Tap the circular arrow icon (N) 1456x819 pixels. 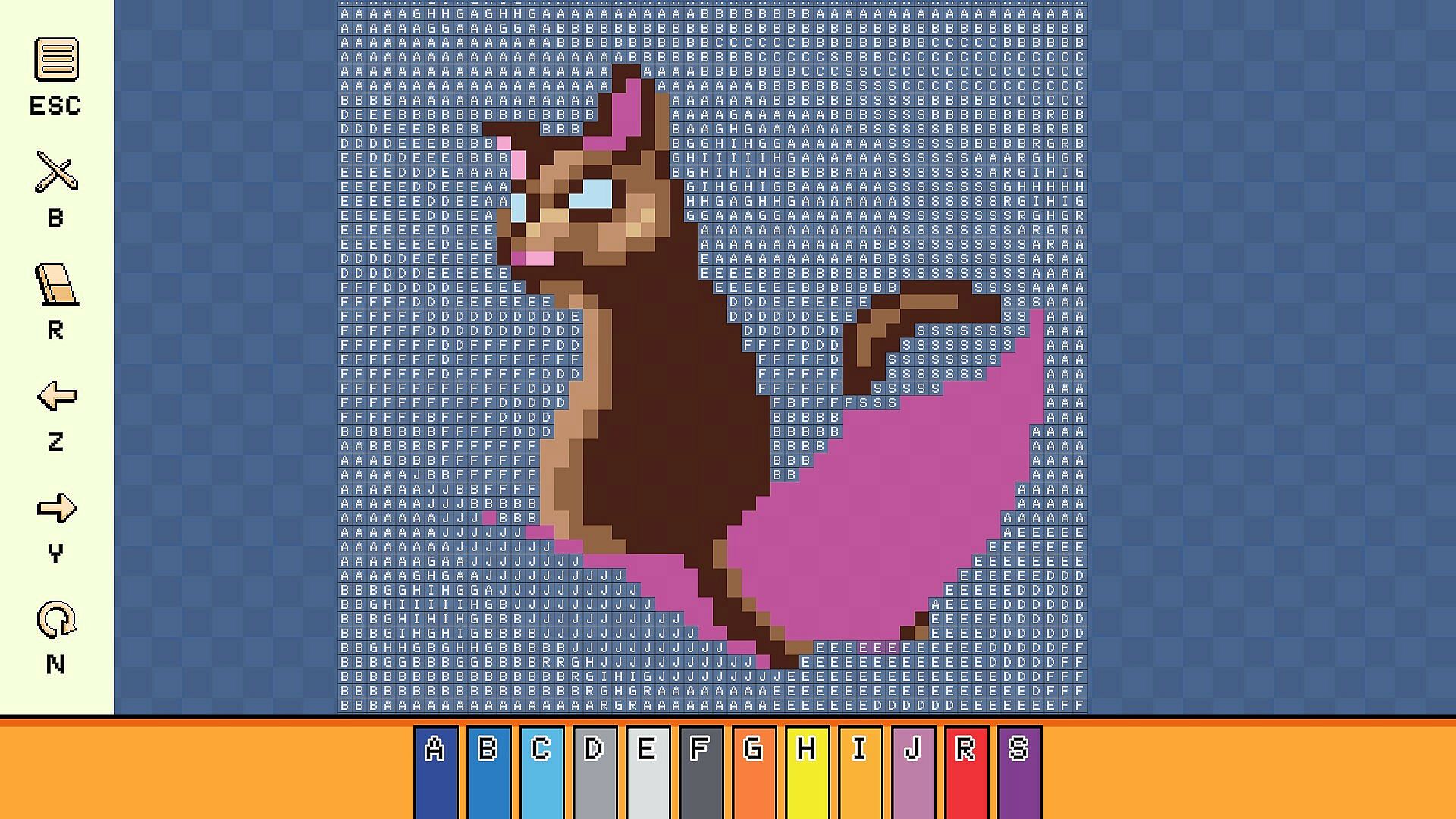(56, 620)
